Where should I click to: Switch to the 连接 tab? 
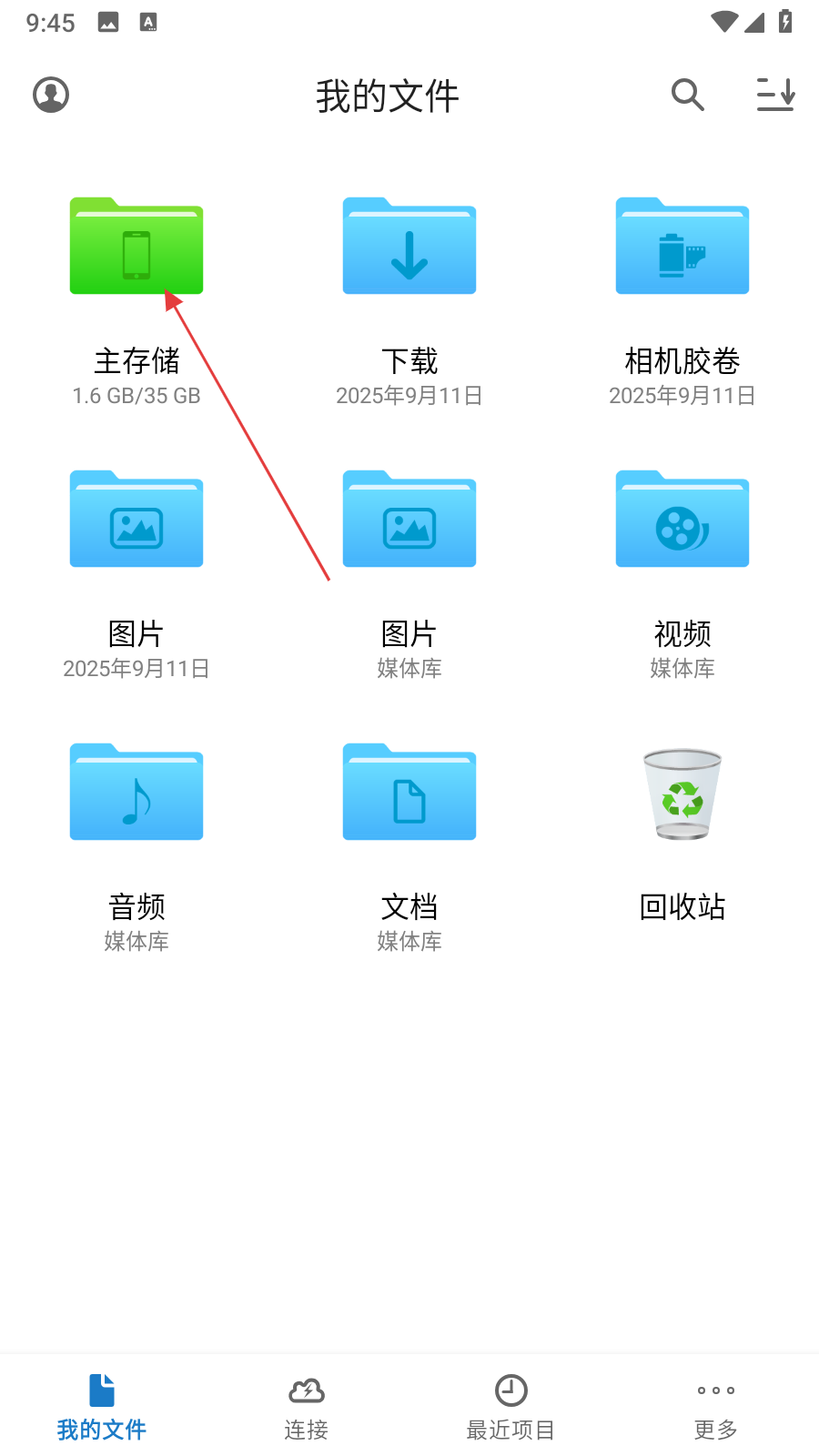click(x=307, y=1407)
